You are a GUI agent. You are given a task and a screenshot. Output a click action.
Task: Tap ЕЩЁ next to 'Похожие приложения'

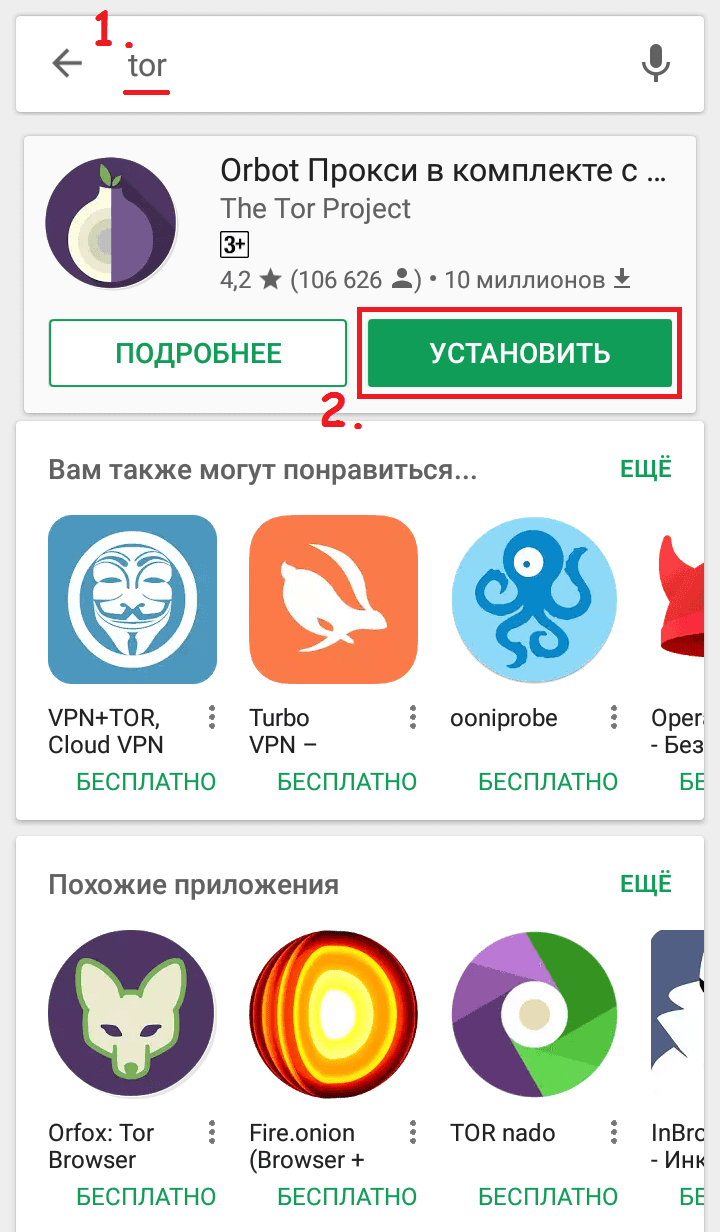pyautogui.click(x=646, y=883)
